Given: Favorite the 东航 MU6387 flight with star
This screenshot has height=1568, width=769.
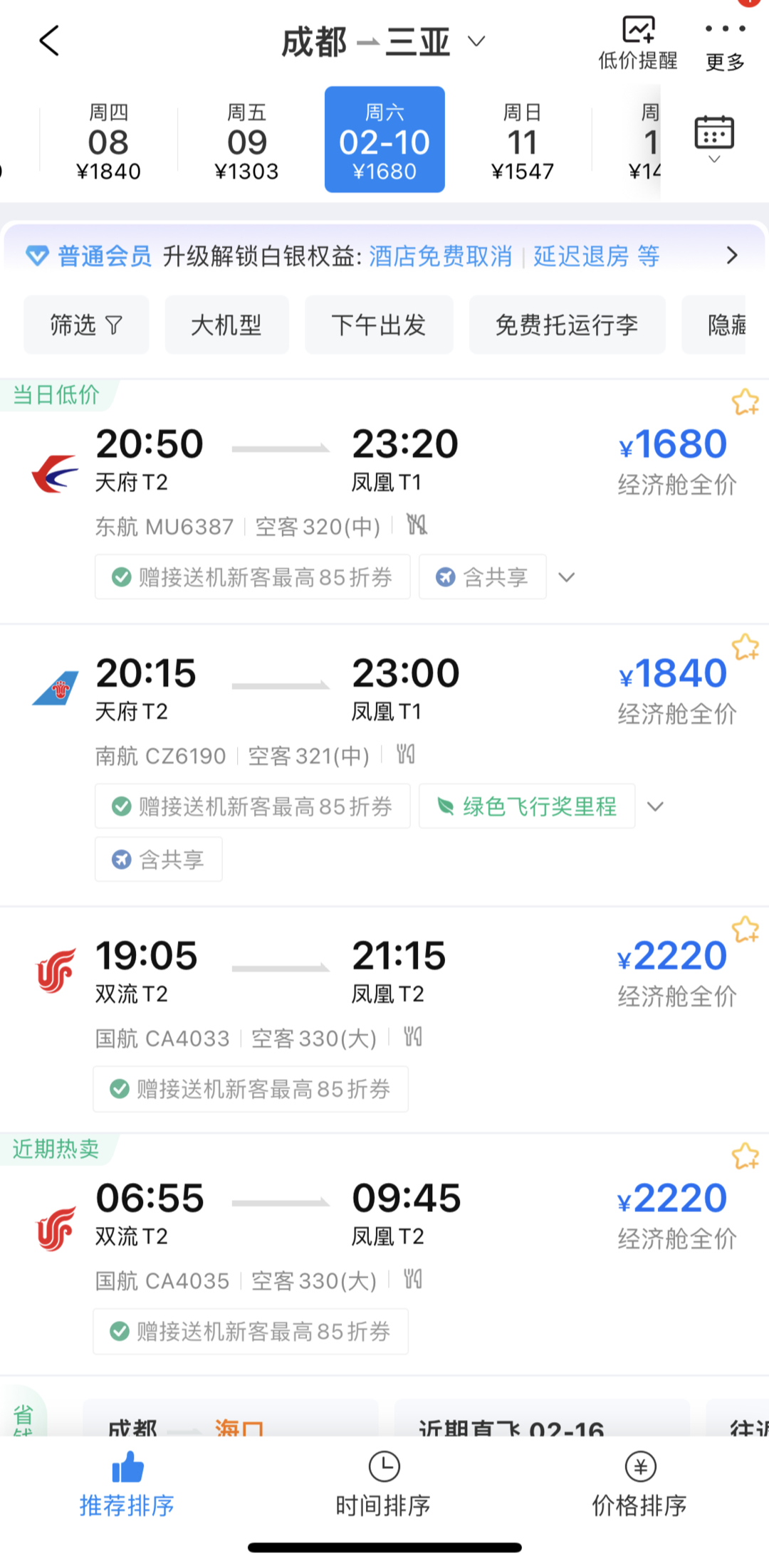Looking at the screenshot, I should pos(745,403).
